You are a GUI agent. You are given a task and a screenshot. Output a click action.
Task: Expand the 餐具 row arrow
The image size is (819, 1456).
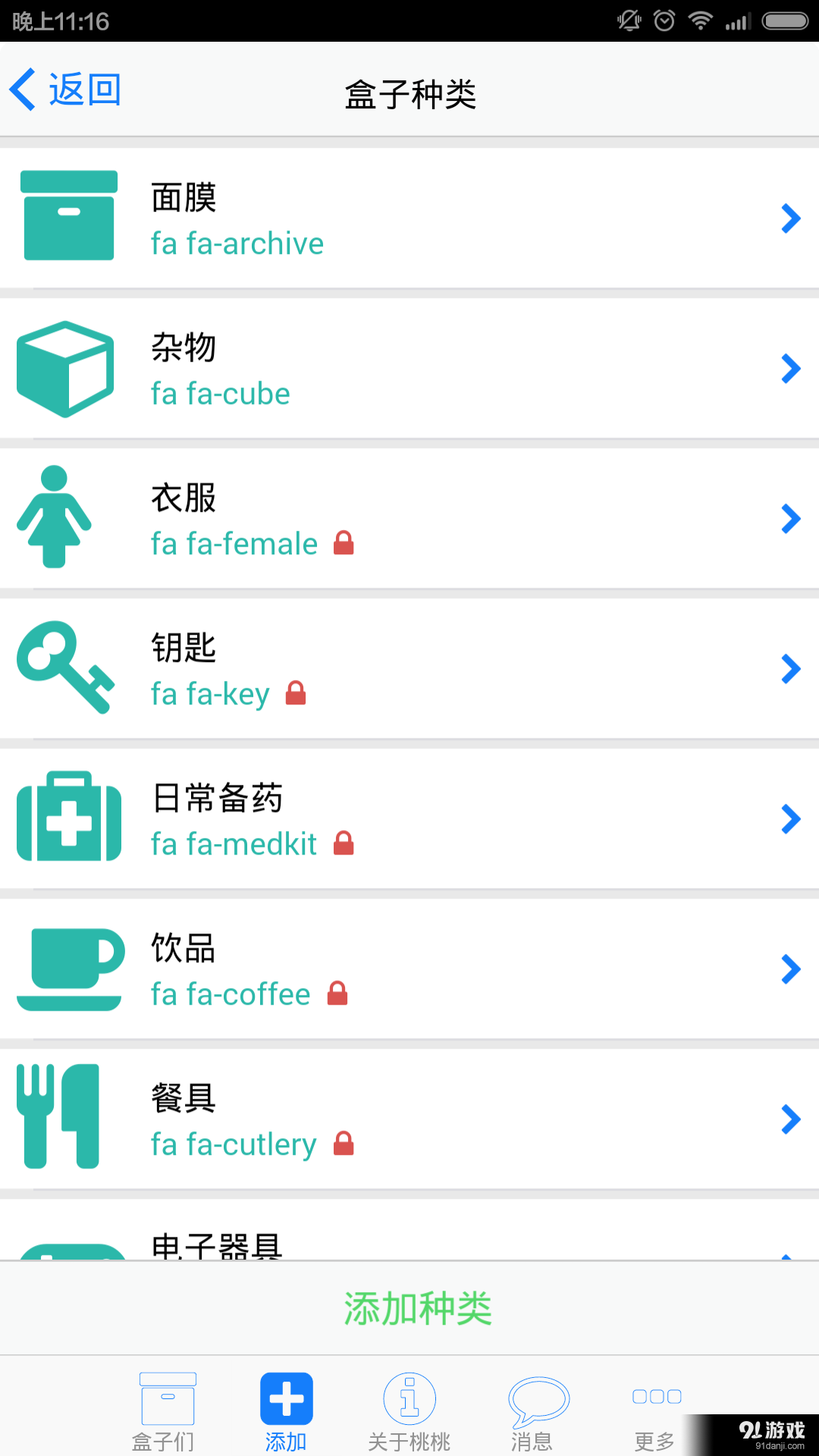[791, 1119]
